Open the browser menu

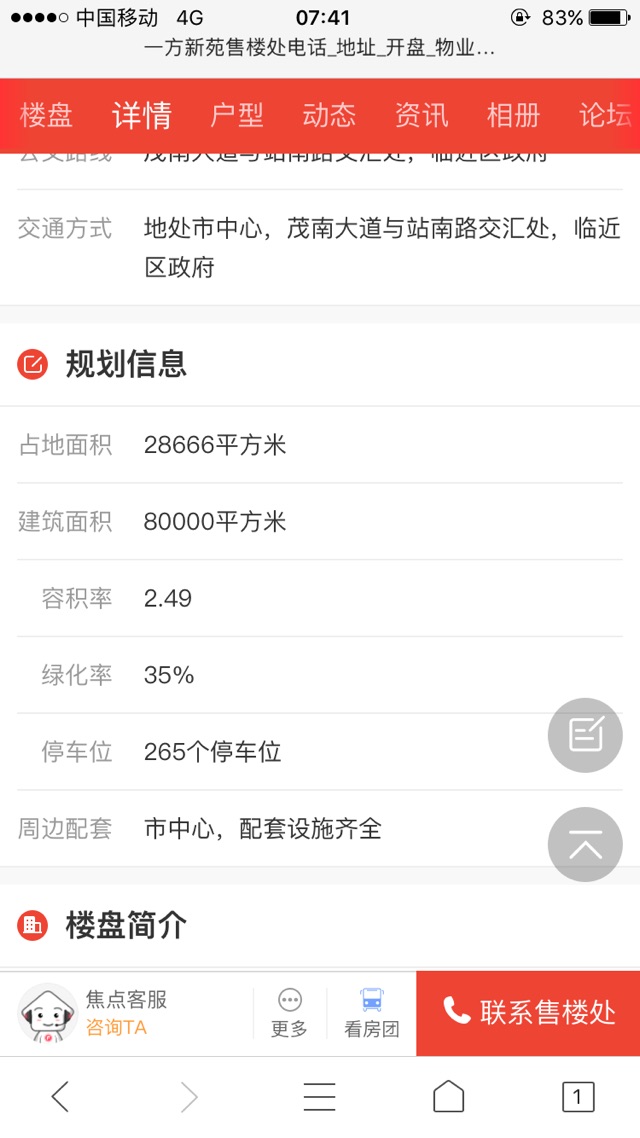(319, 1097)
